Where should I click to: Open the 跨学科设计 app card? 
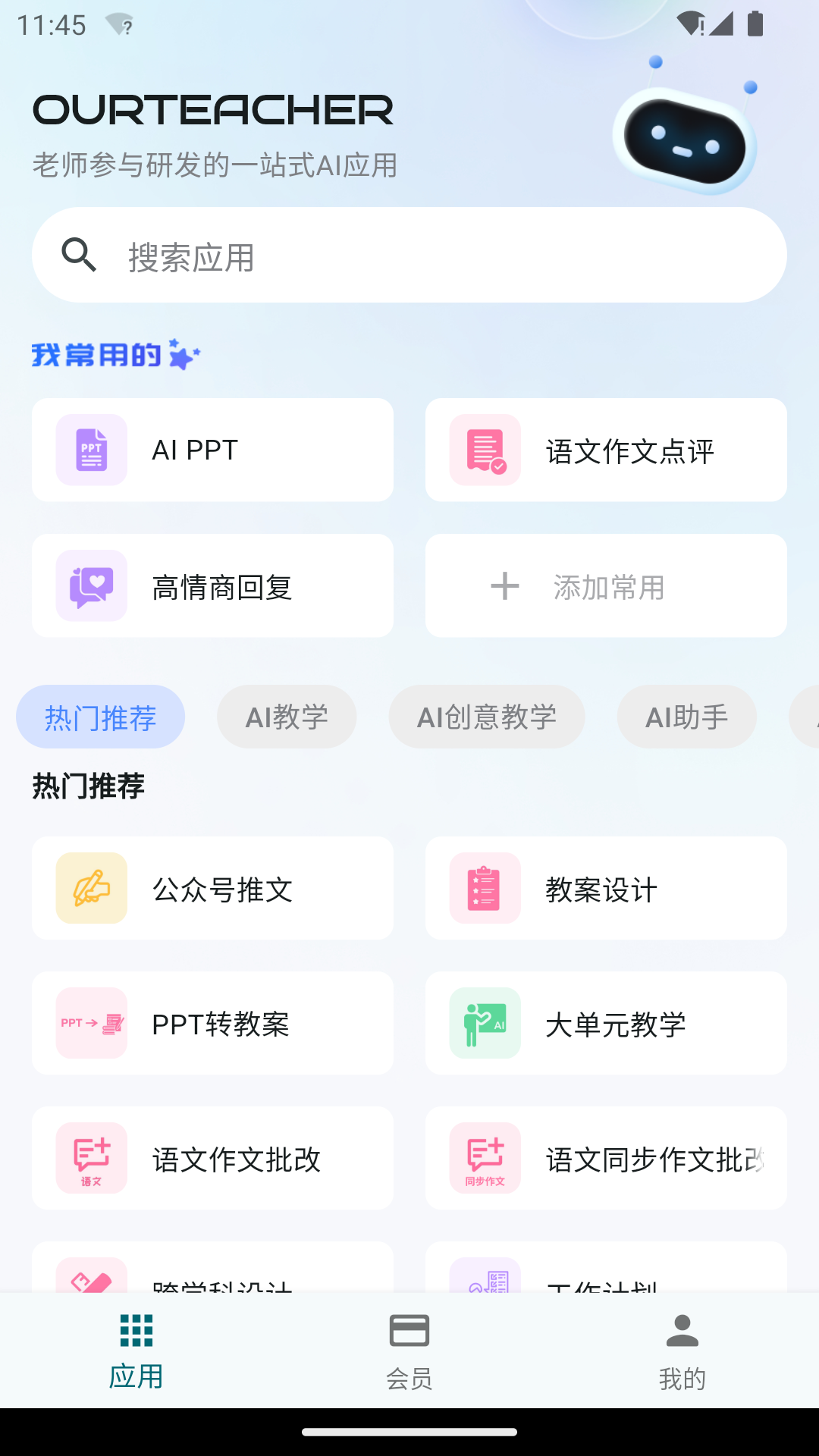pos(212,1282)
